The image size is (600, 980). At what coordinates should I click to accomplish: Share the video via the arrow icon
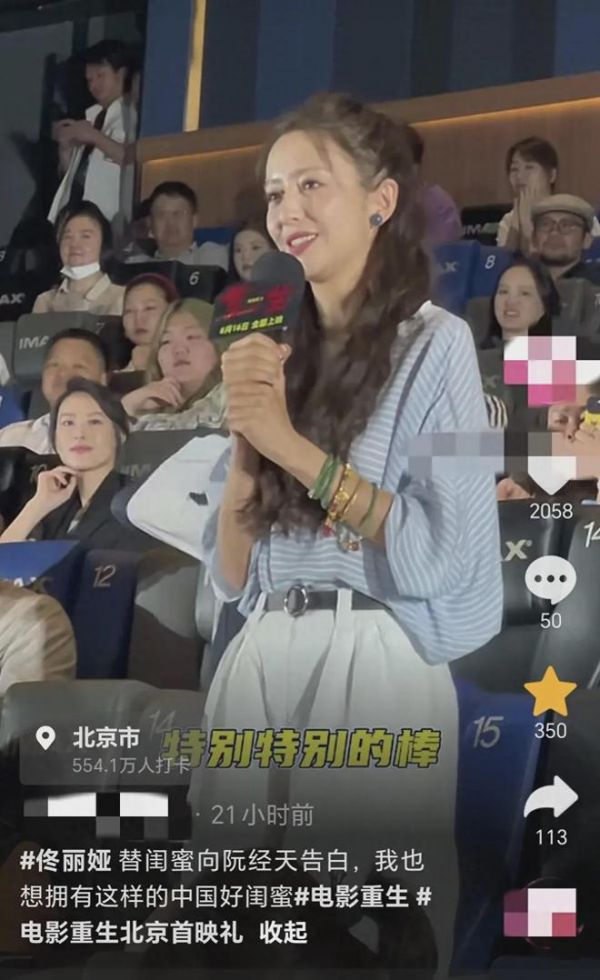coord(550,798)
